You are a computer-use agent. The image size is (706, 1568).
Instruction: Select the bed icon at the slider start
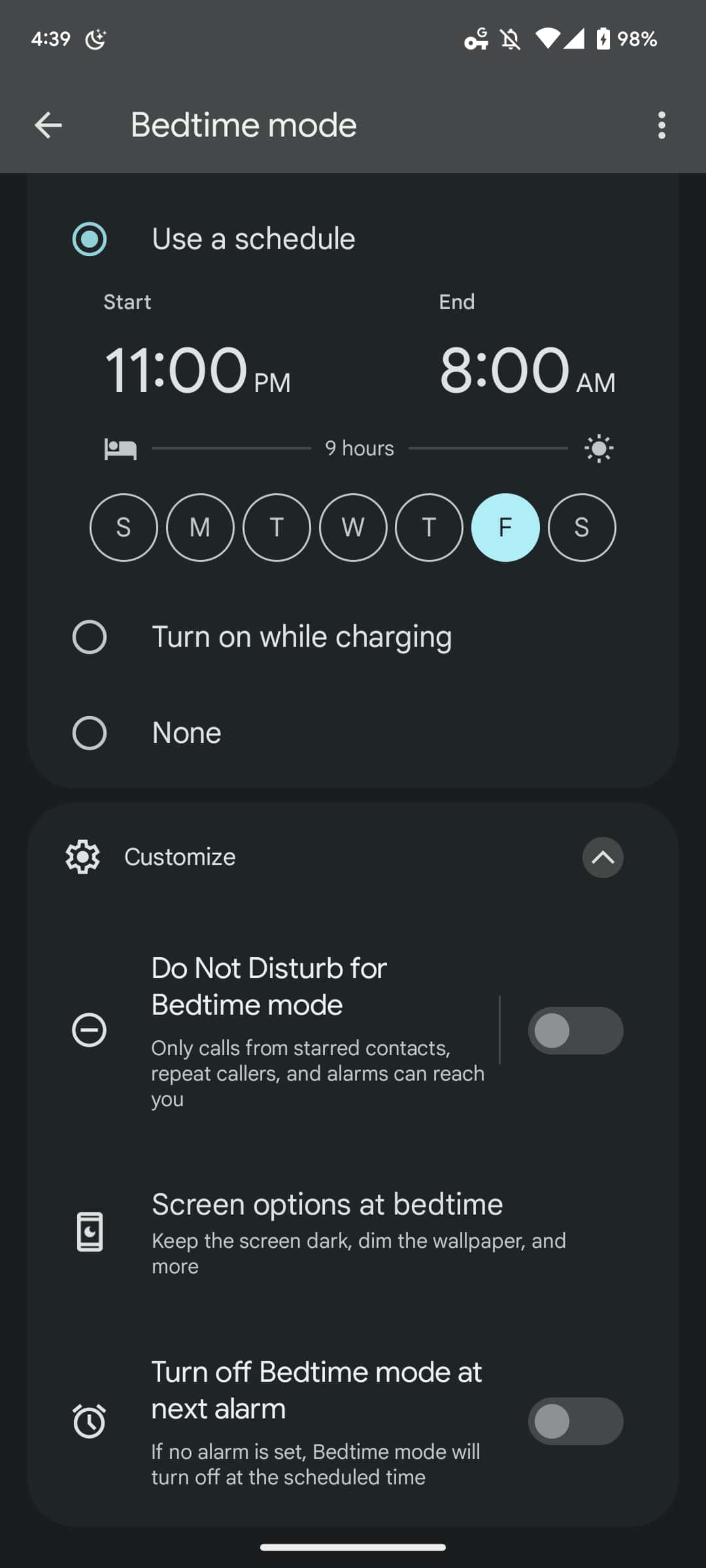click(120, 448)
